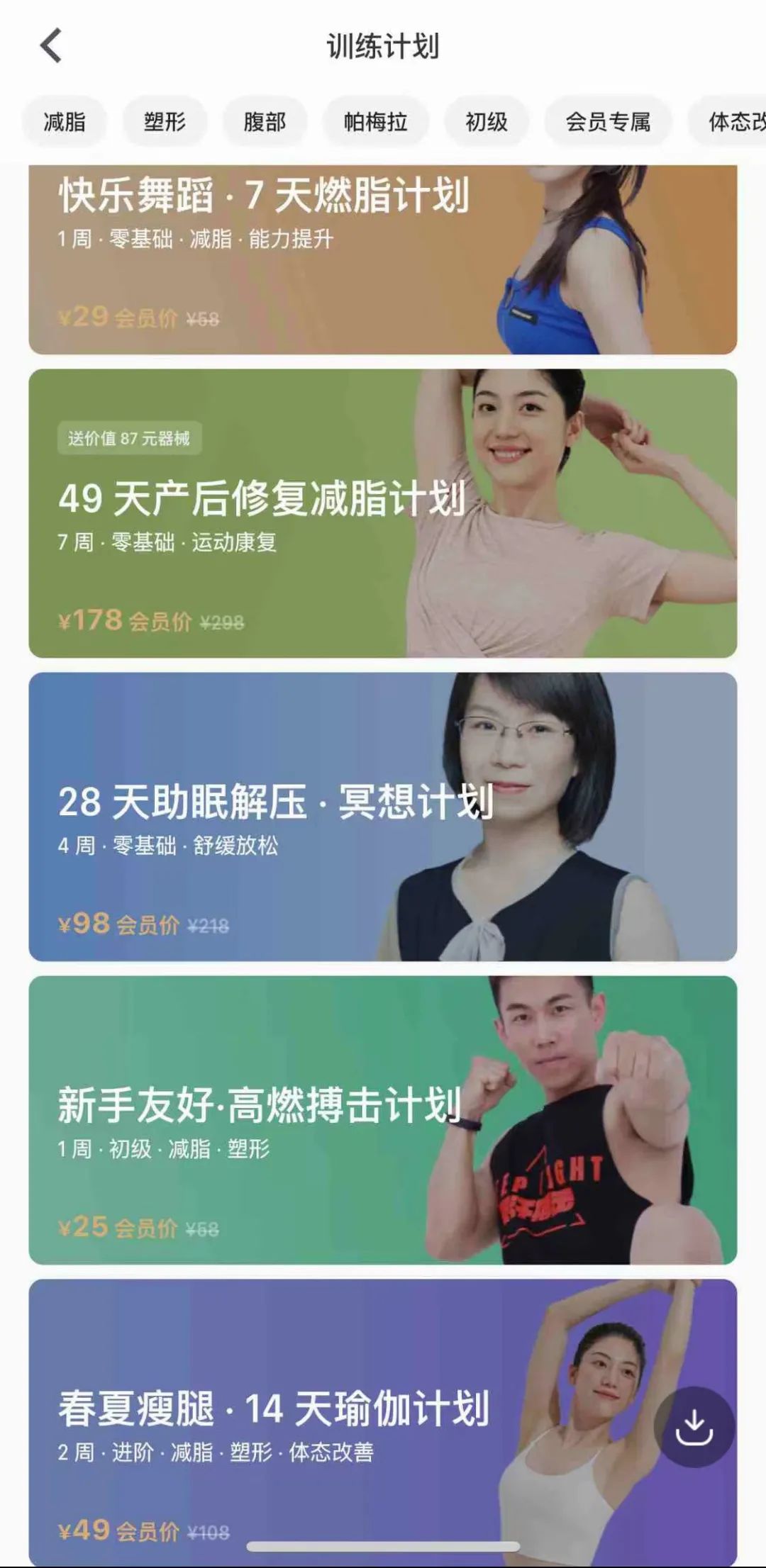This screenshot has height=1568, width=766.
Task: Enable the 塑形 filter
Action: tap(166, 121)
